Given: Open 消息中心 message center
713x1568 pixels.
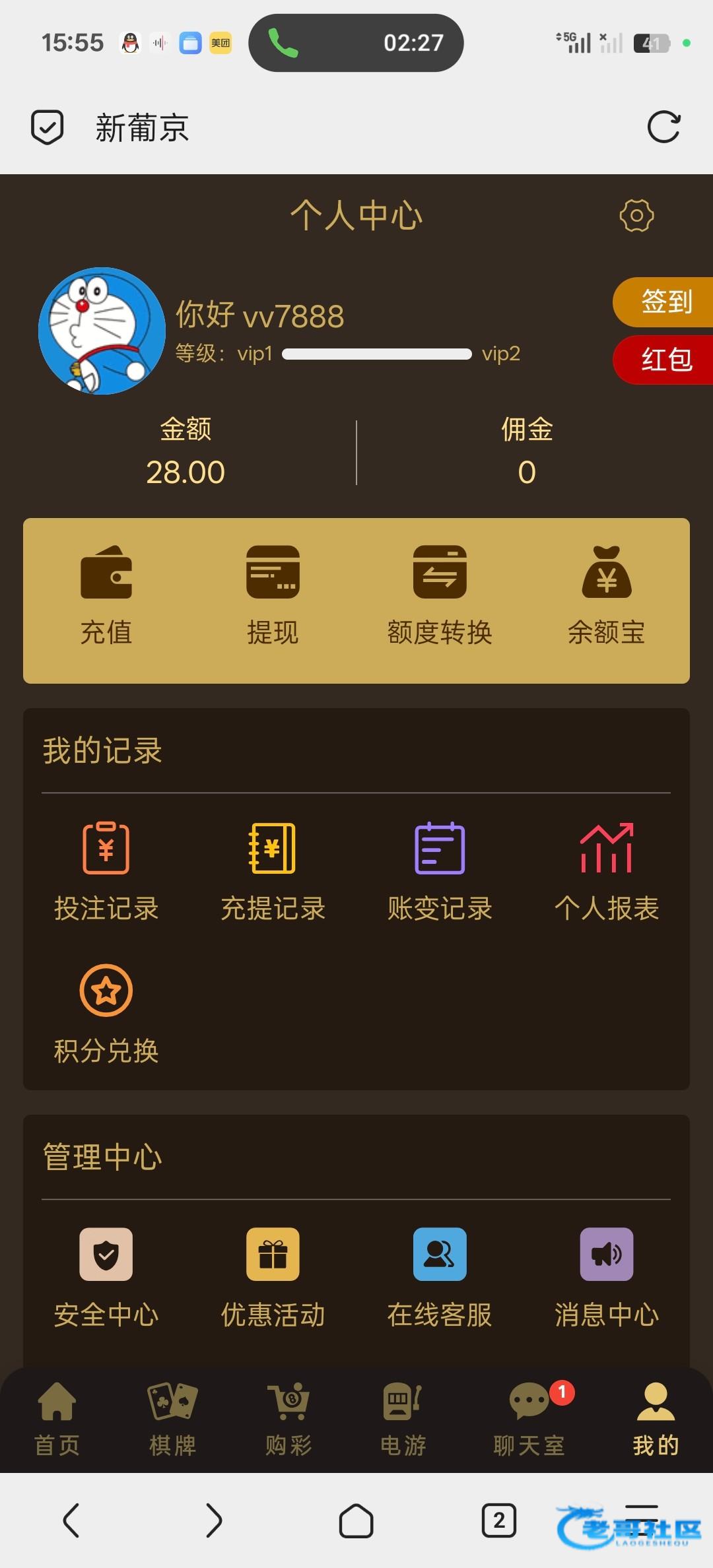Looking at the screenshot, I should point(606,1278).
